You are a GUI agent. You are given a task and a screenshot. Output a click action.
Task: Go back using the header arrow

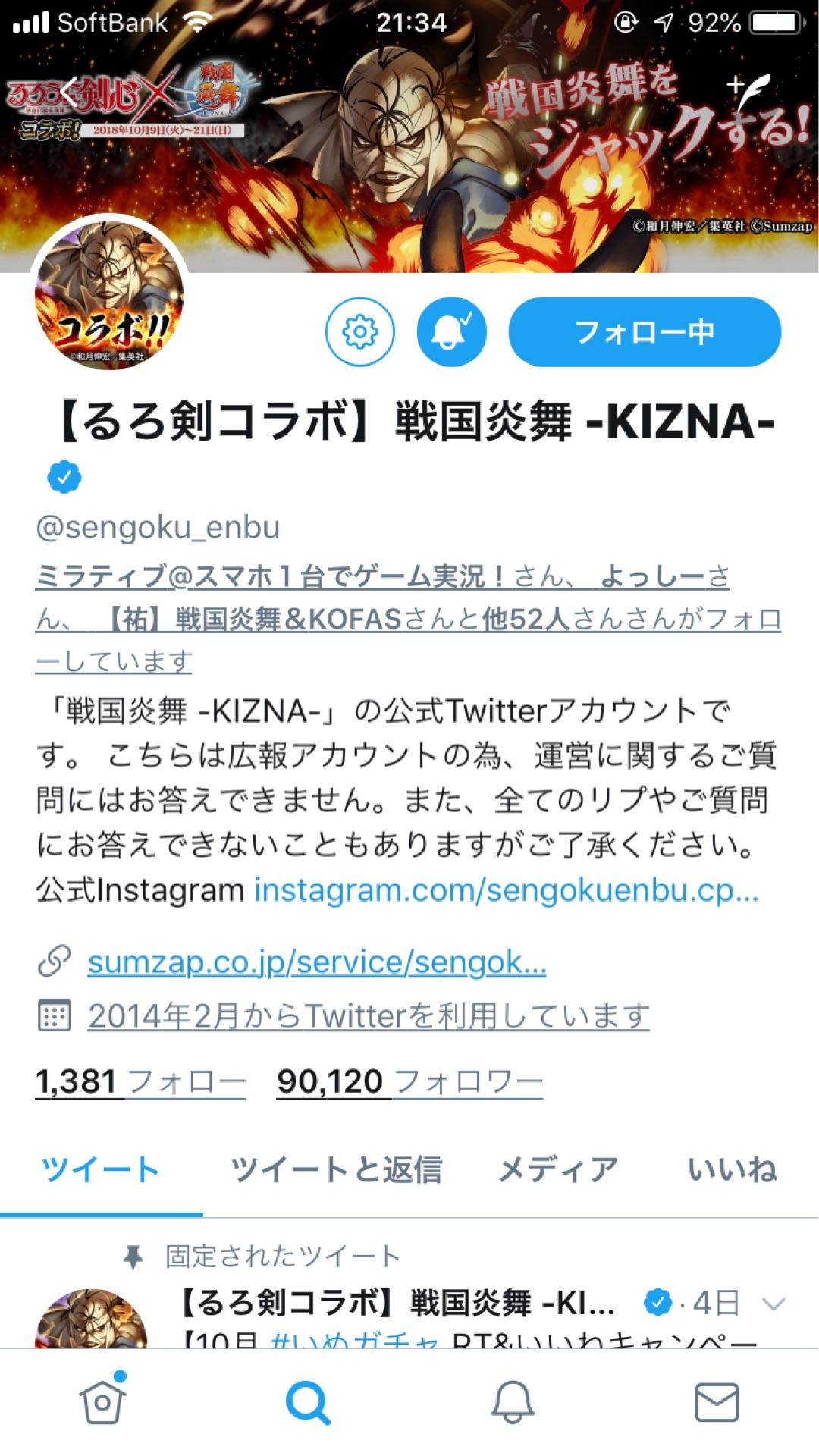tap(68, 93)
